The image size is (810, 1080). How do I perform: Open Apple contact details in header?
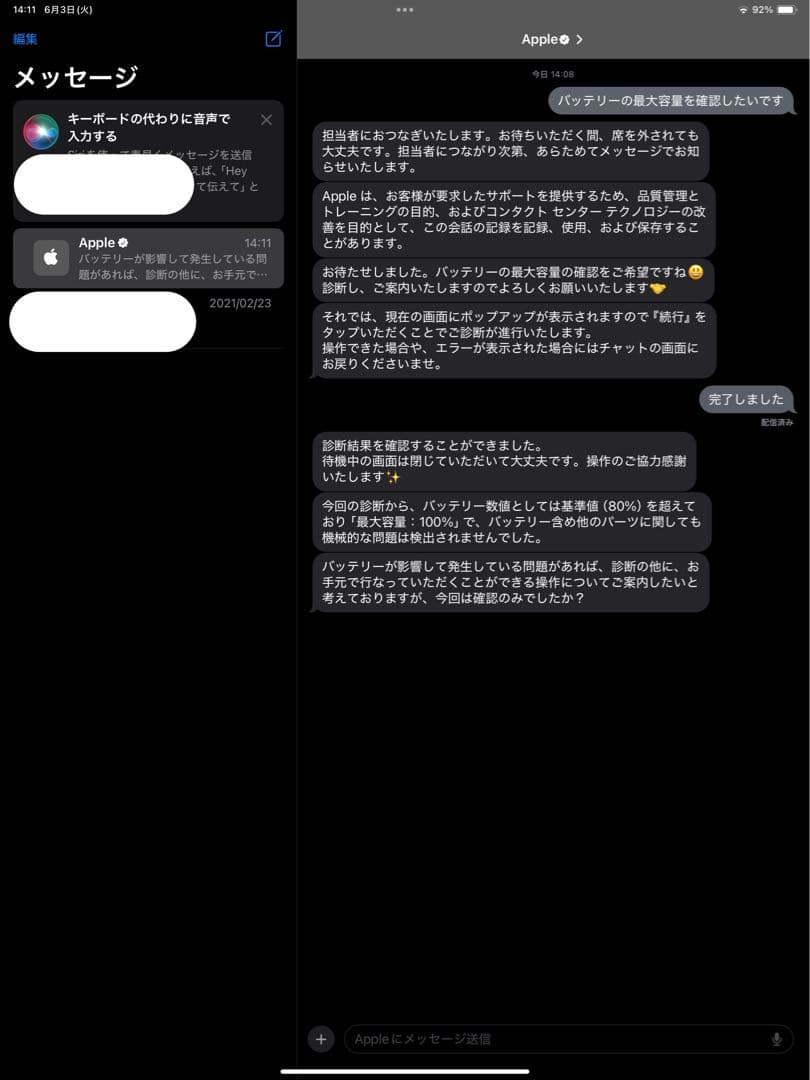click(x=551, y=39)
